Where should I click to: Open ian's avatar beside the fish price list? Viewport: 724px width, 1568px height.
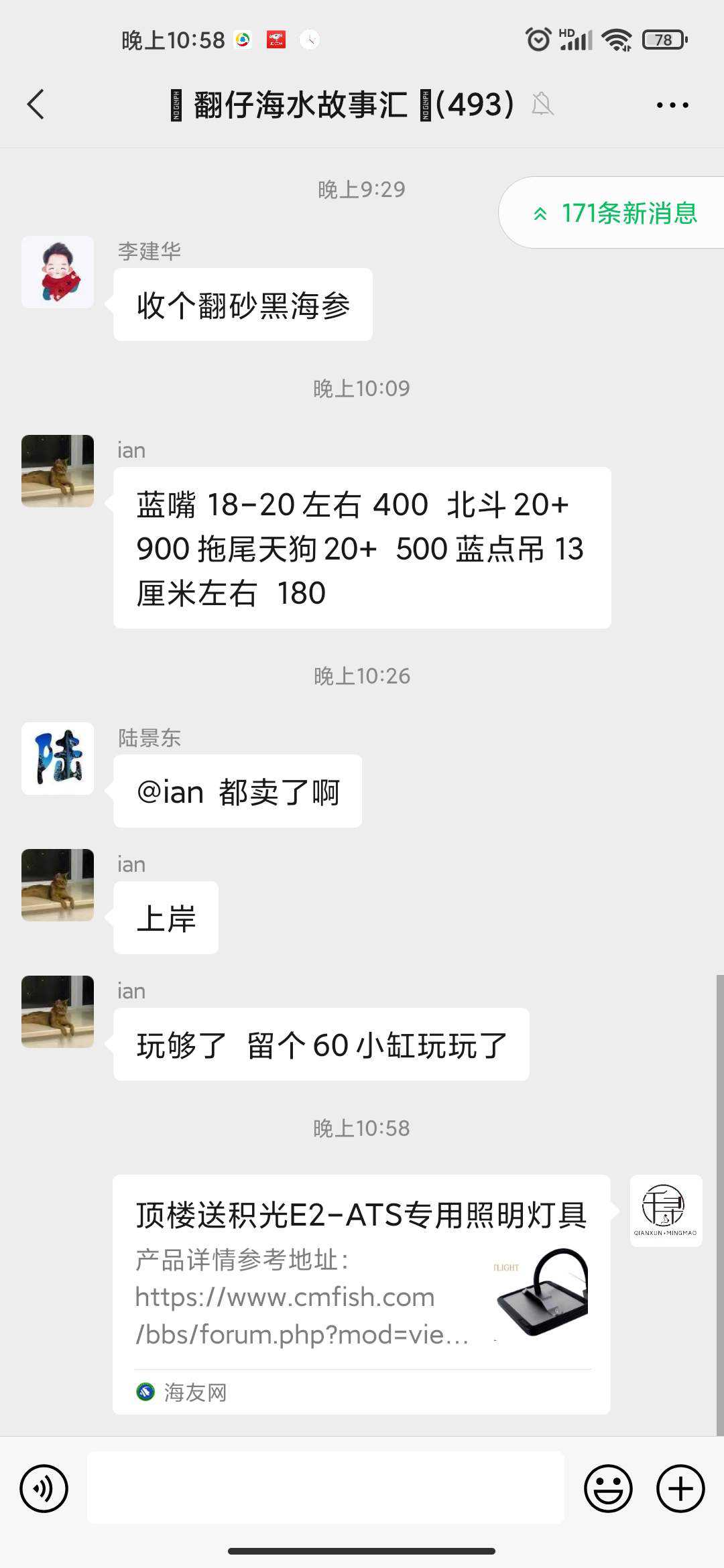pyautogui.click(x=58, y=471)
